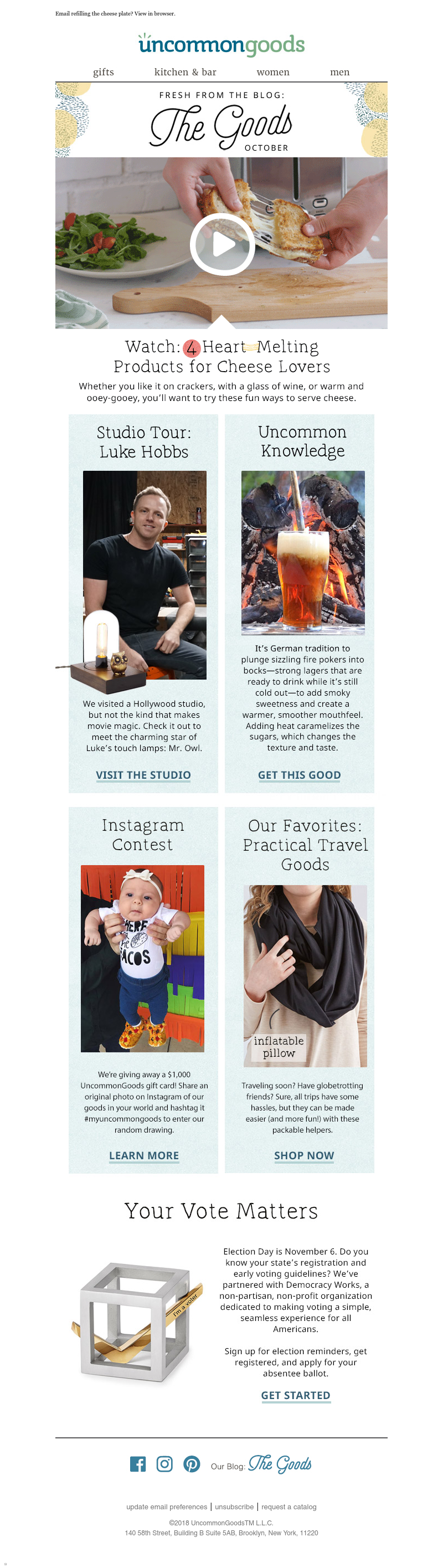Open the Pinterest icon
The height and width of the screenshot is (1568, 443).
coord(192,1464)
